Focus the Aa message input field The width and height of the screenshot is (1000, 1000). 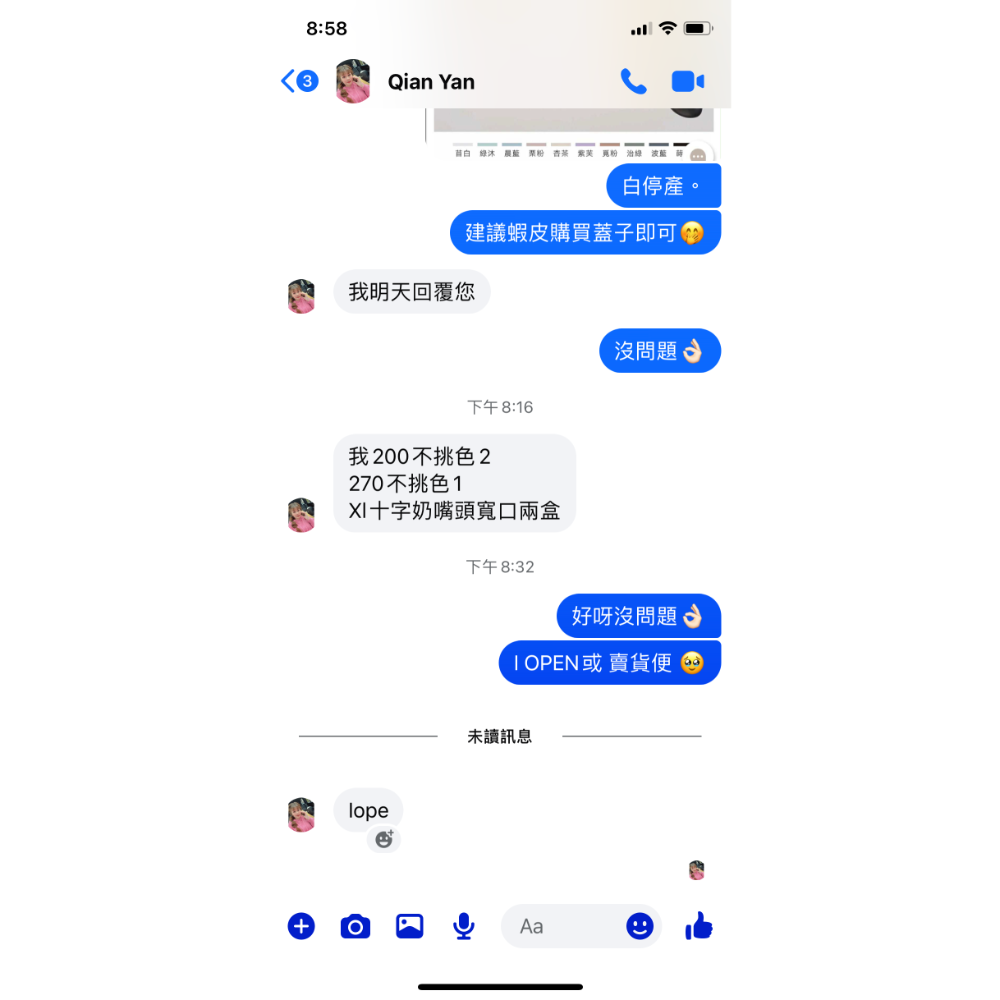(565, 927)
